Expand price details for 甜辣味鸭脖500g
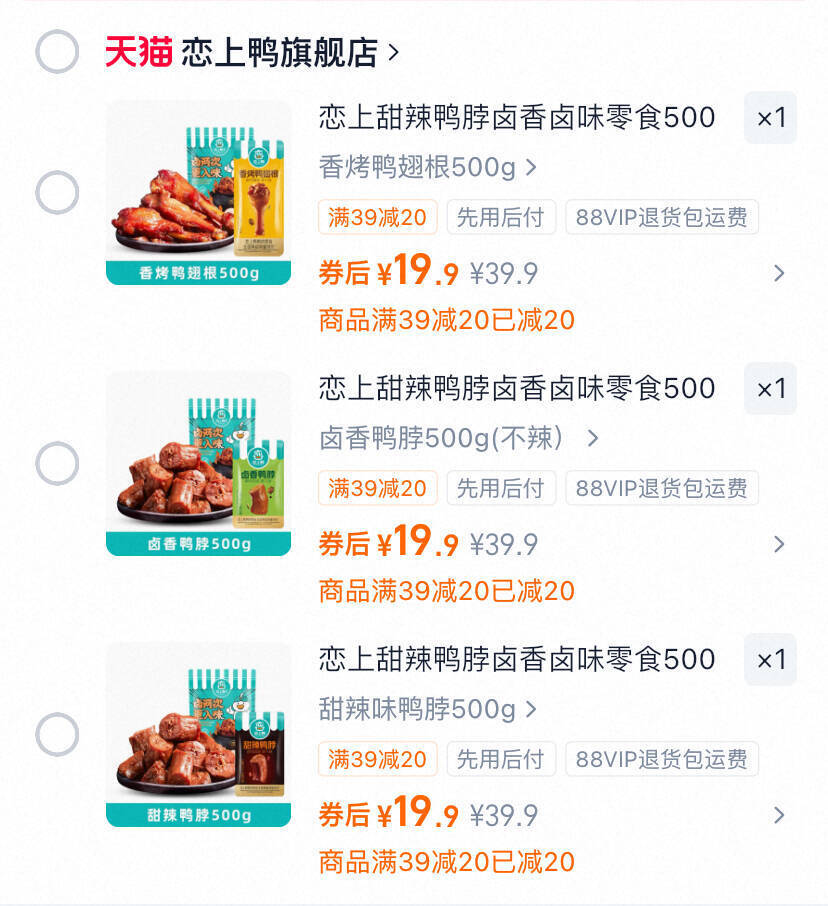 (x=779, y=815)
